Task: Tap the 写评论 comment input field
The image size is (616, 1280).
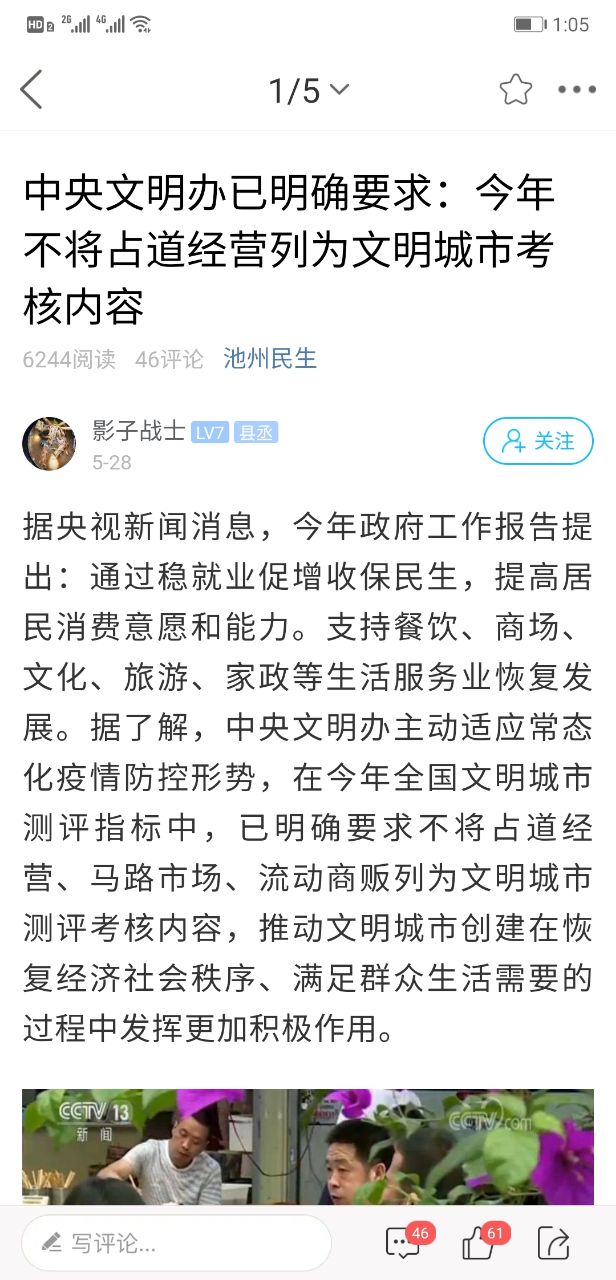Action: point(176,1243)
